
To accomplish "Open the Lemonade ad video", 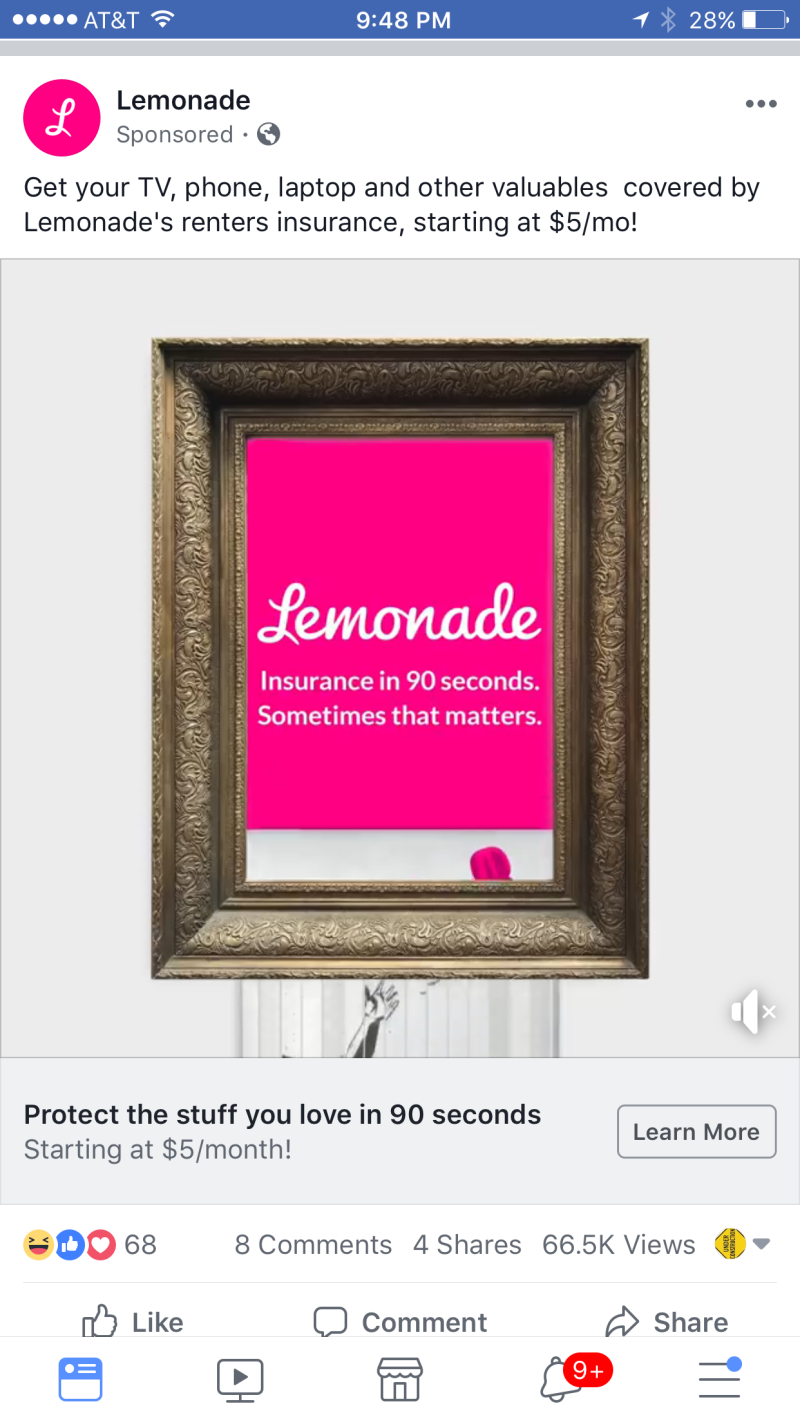I will pyautogui.click(x=400, y=658).
